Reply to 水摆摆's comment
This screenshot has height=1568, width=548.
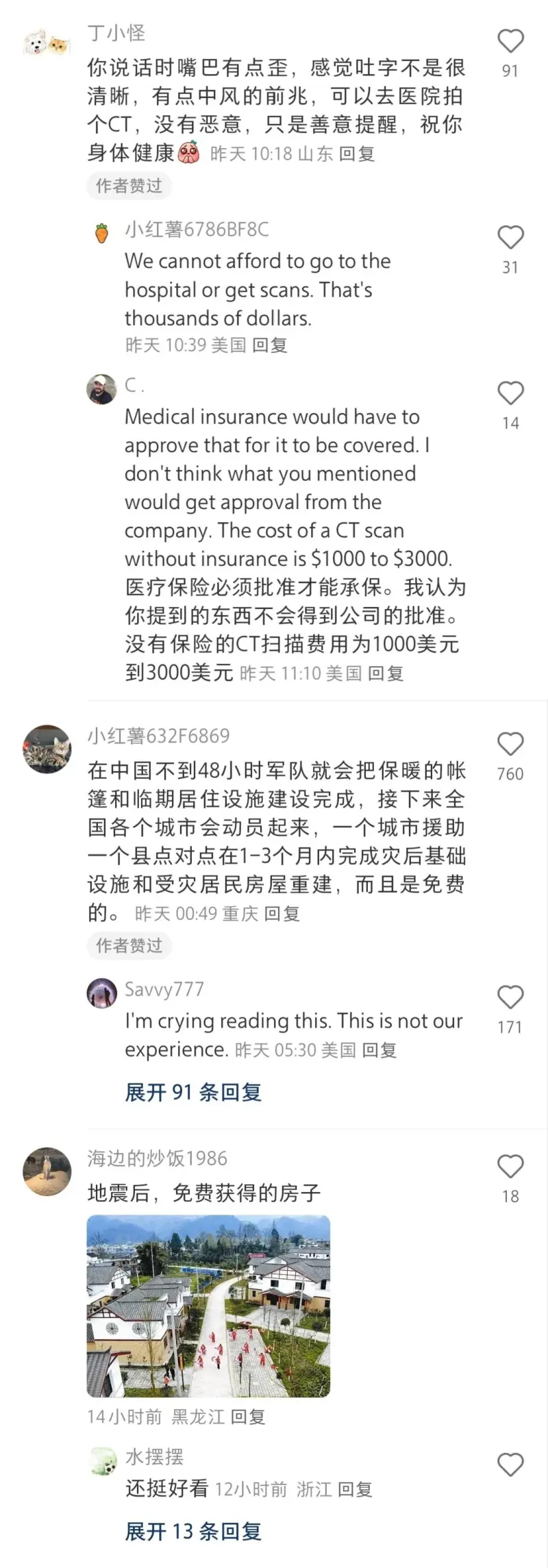point(355,1489)
